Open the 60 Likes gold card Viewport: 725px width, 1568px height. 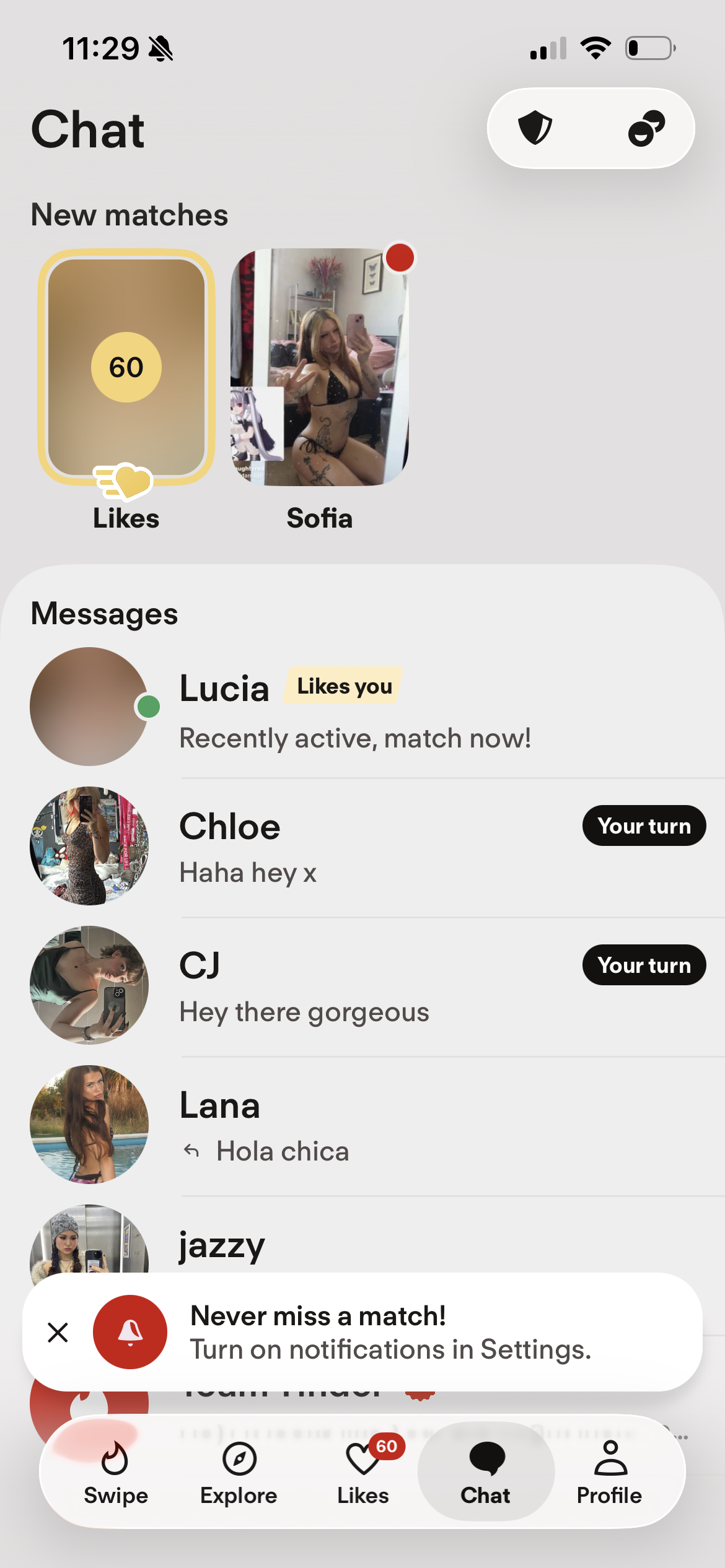pos(126,368)
